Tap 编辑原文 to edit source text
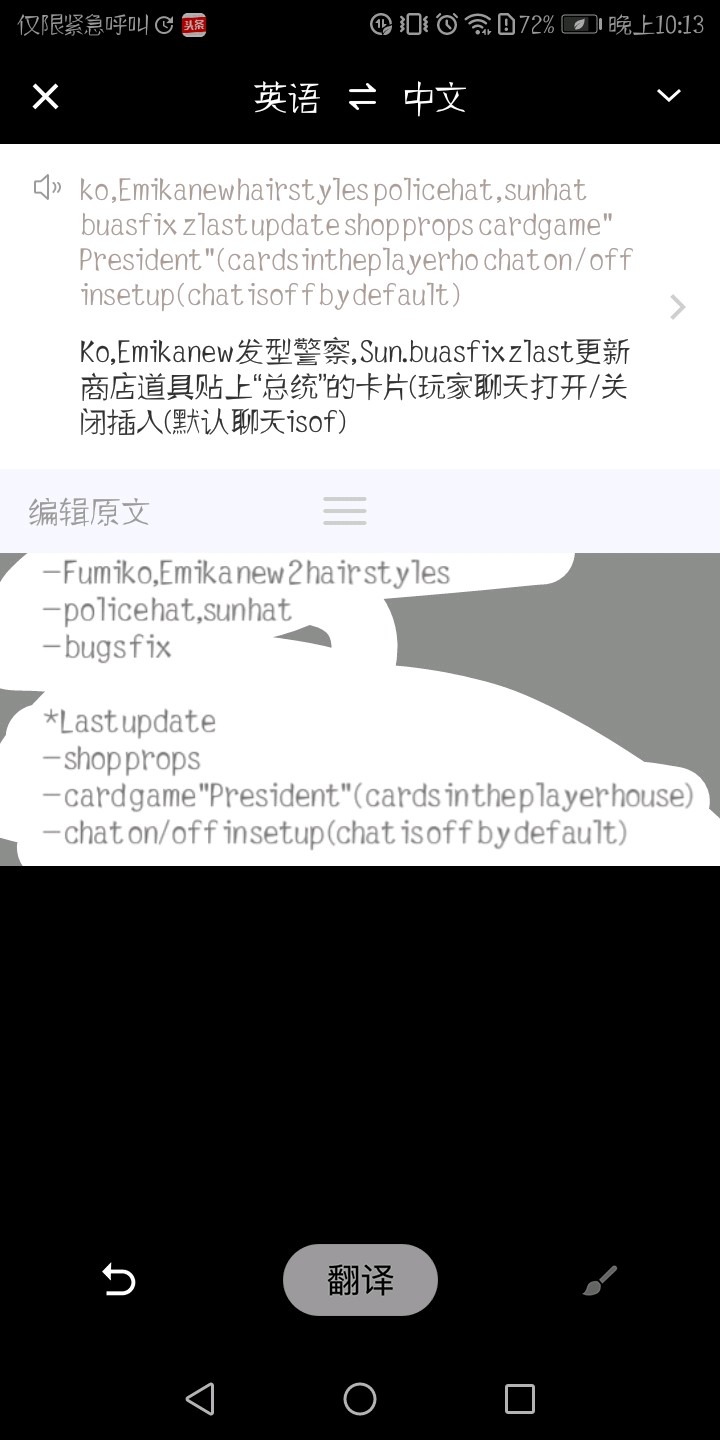720x1440 pixels. (x=89, y=512)
